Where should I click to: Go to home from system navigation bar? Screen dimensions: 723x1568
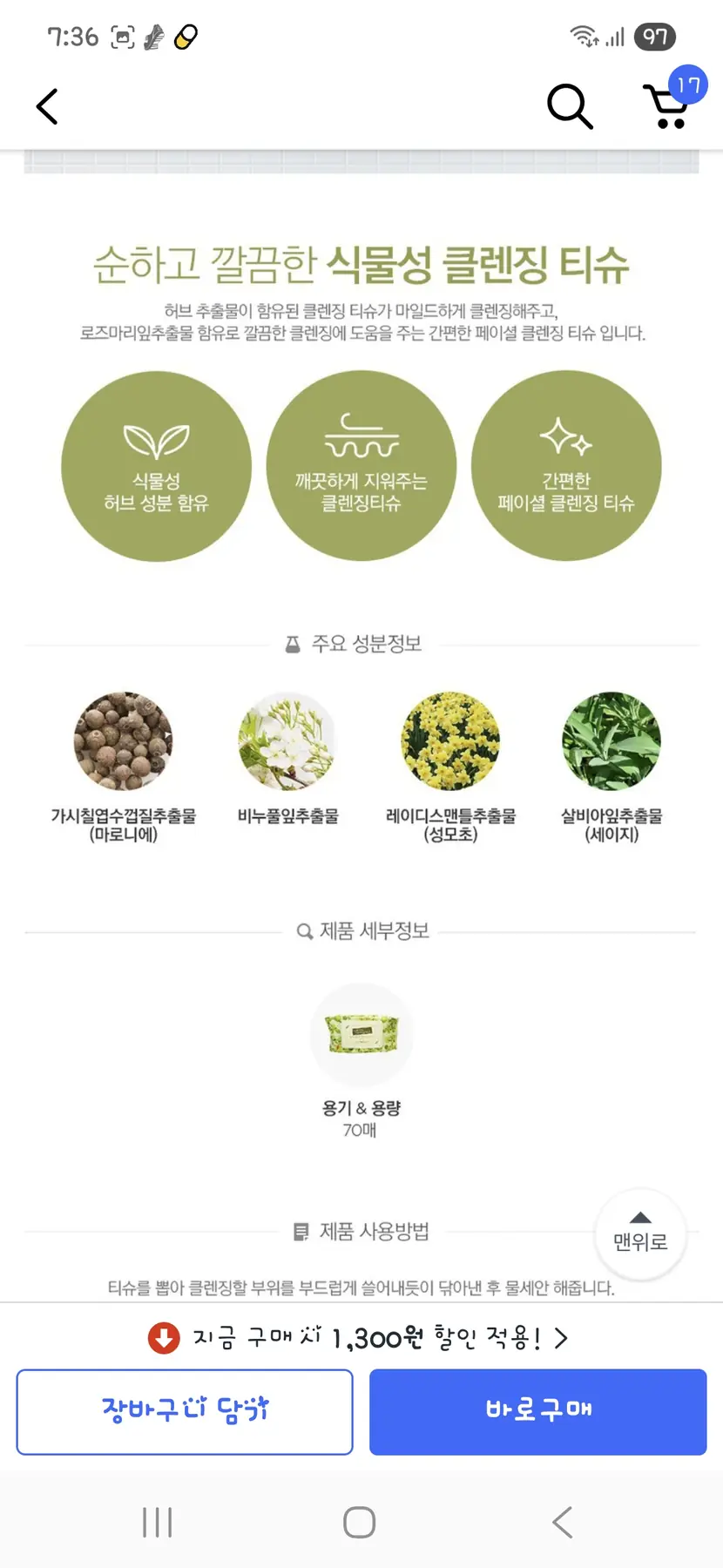point(359,1522)
